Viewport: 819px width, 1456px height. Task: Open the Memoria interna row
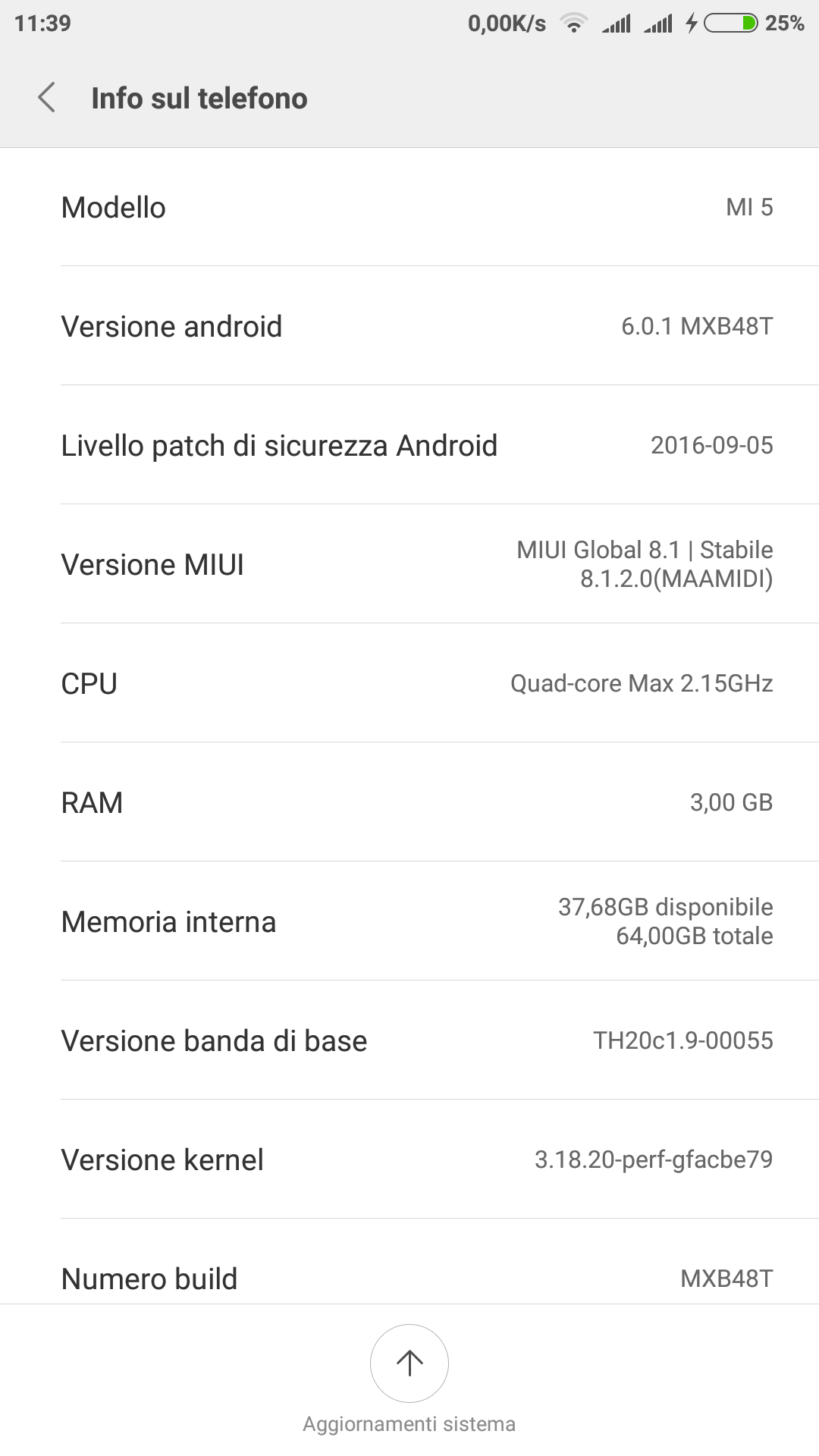pos(409,921)
